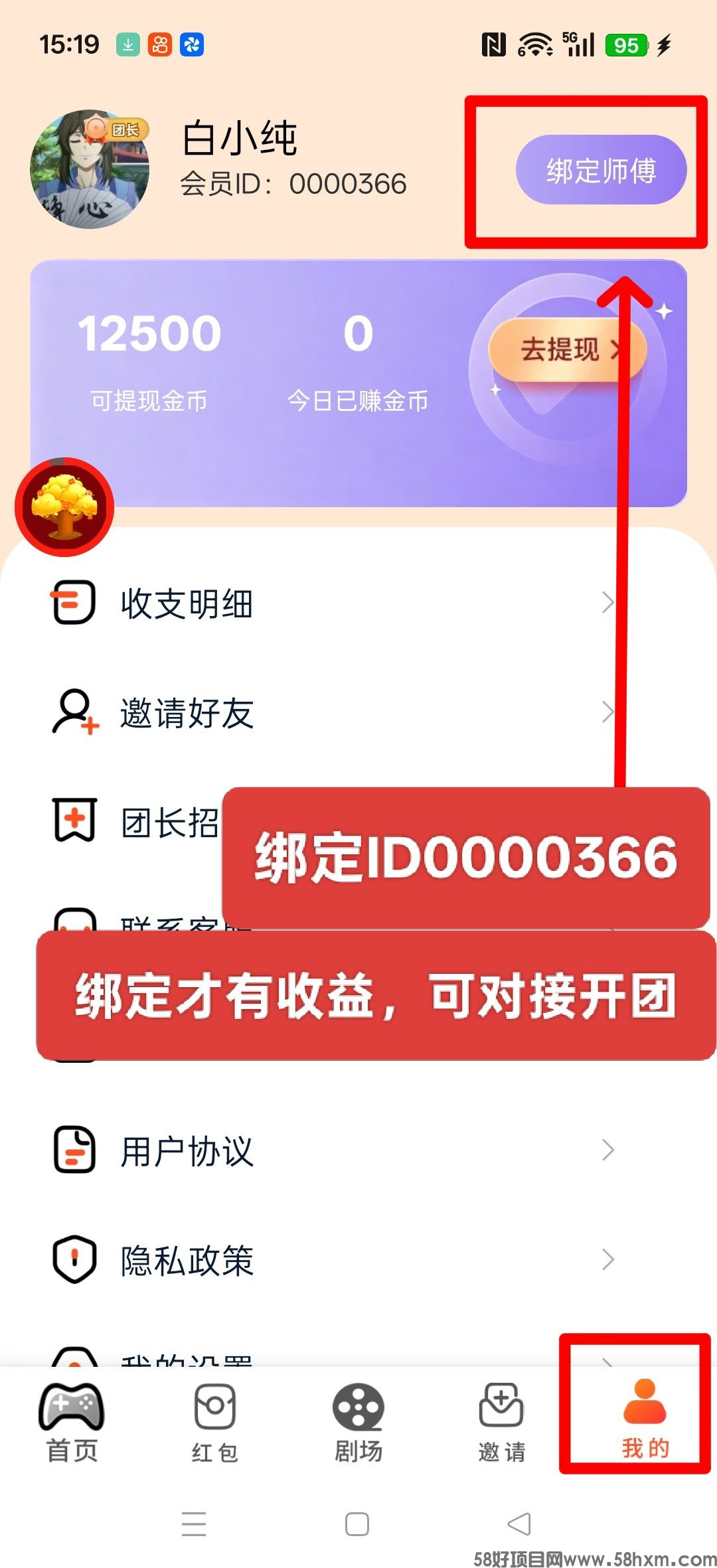Select the 用户协议 document icon
Screen dimensions: 717x1568
(74, 1150)
